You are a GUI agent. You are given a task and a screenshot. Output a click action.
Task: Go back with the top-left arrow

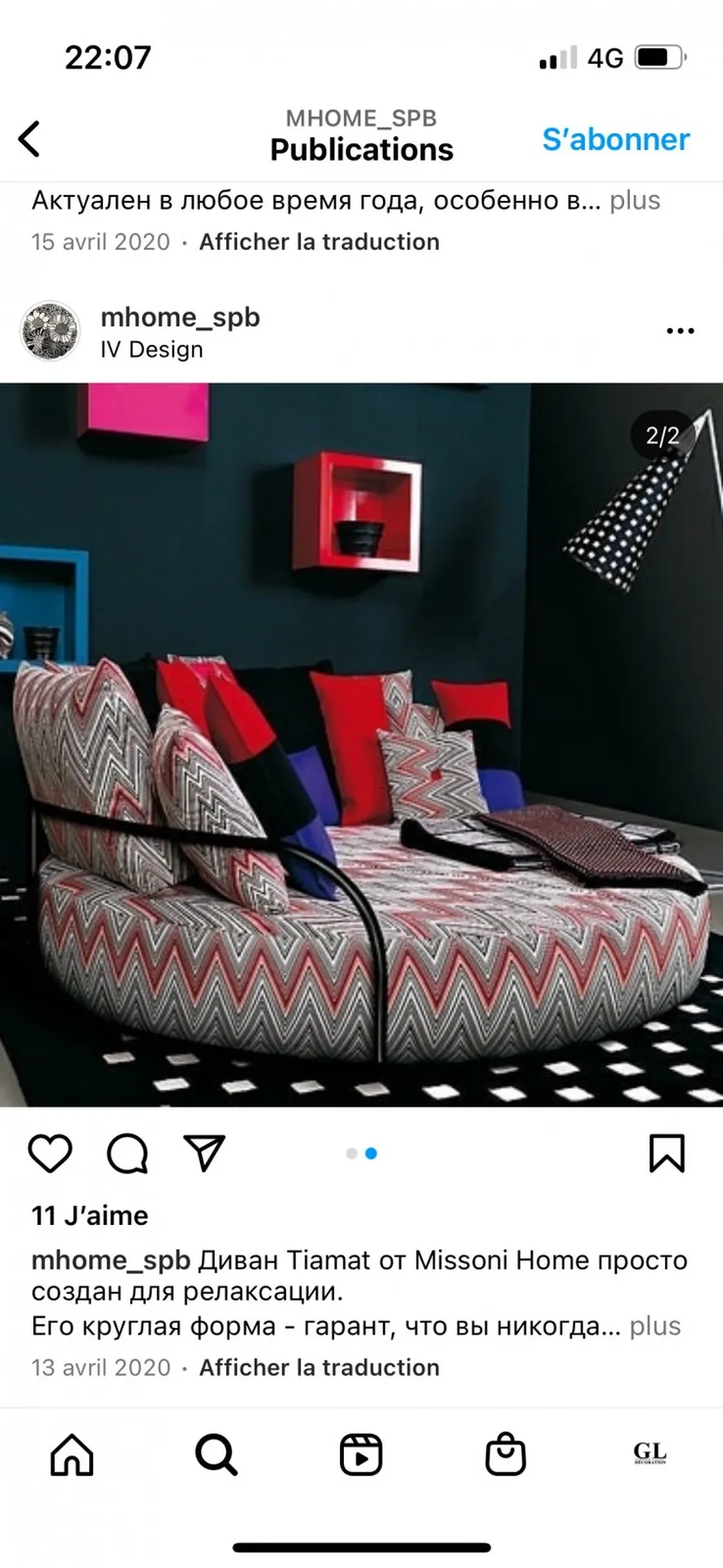29,139
